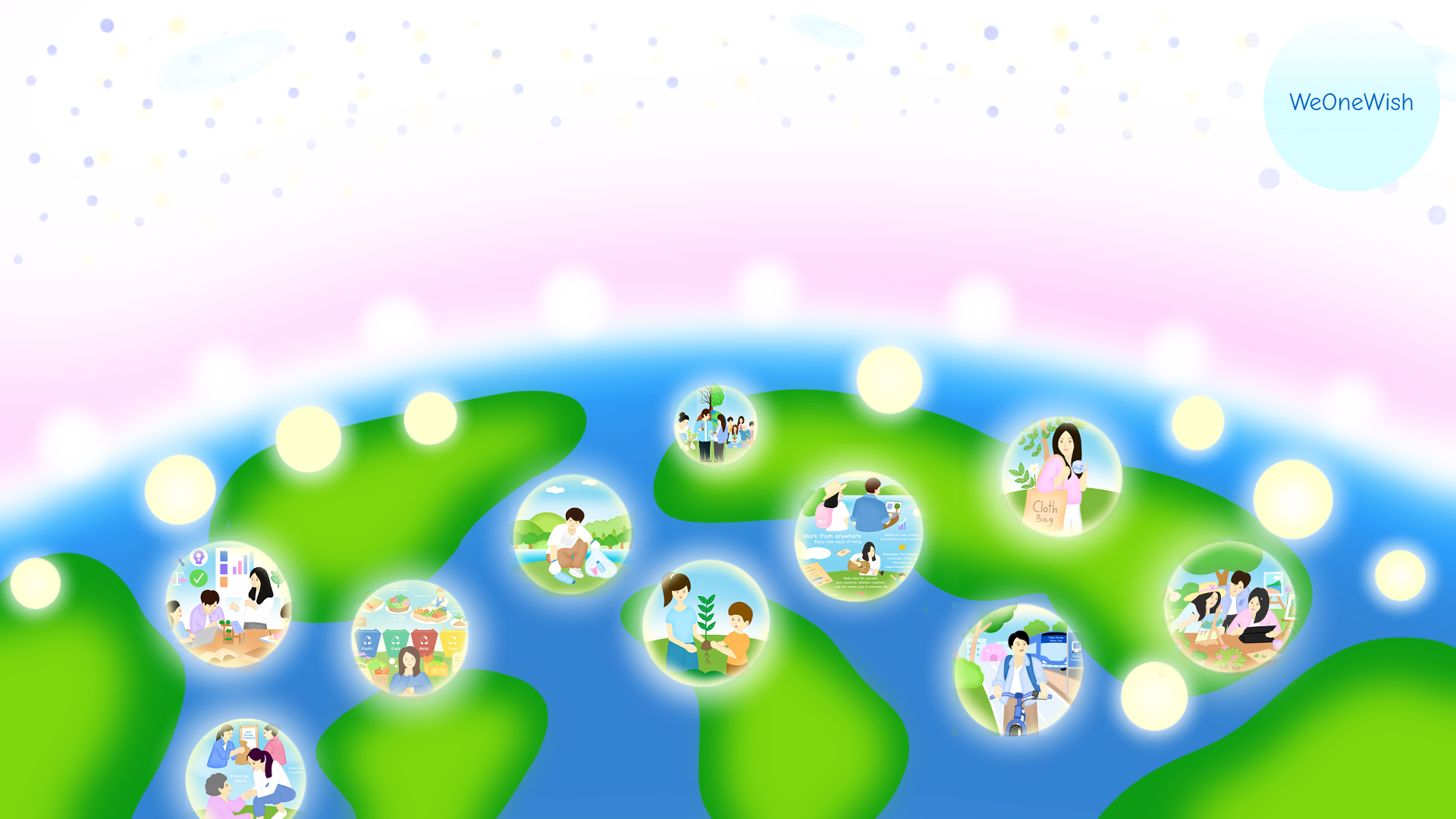Tap the WeOneWish circle button
Viewport: 1456px width, 819px height.
click(x=1351, y=102)
